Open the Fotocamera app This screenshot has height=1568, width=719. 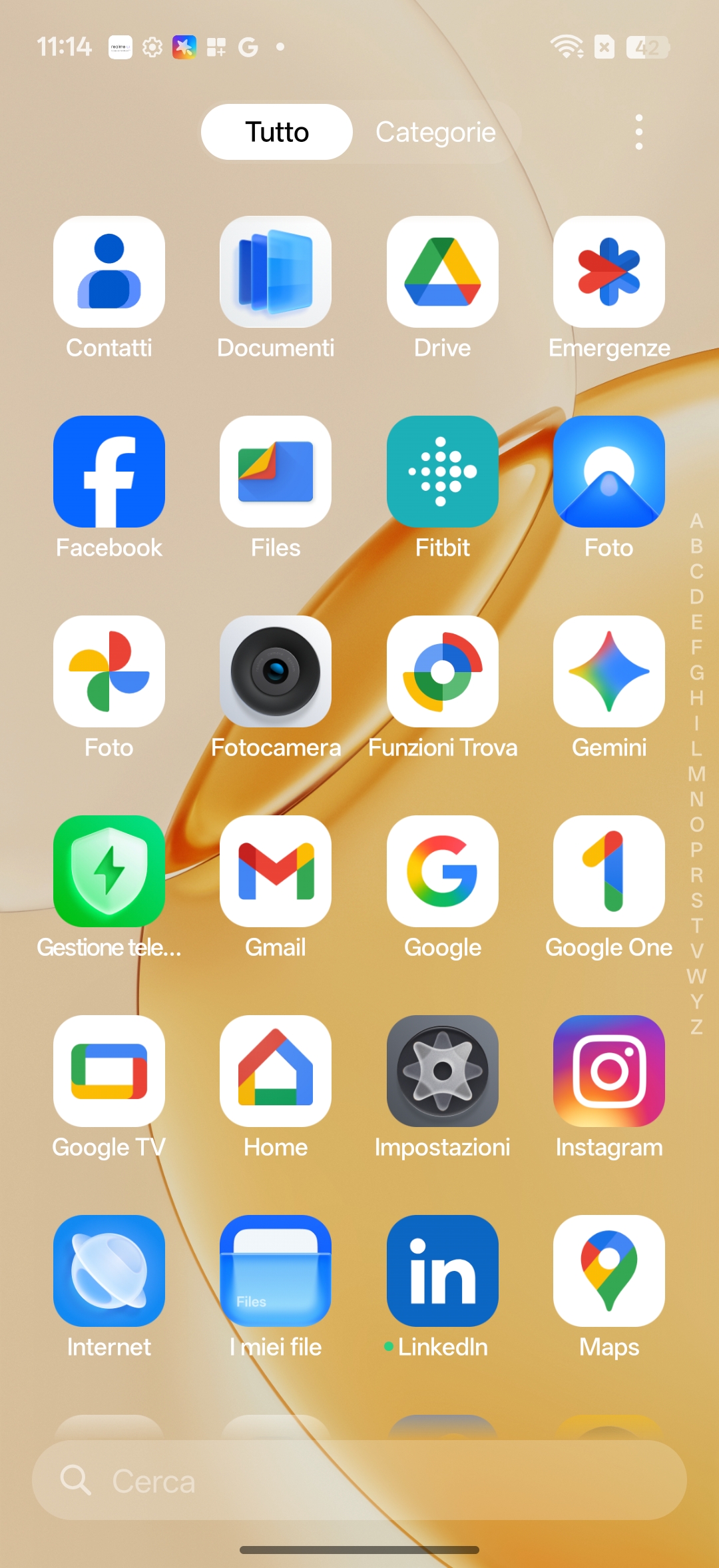(276, 671)
